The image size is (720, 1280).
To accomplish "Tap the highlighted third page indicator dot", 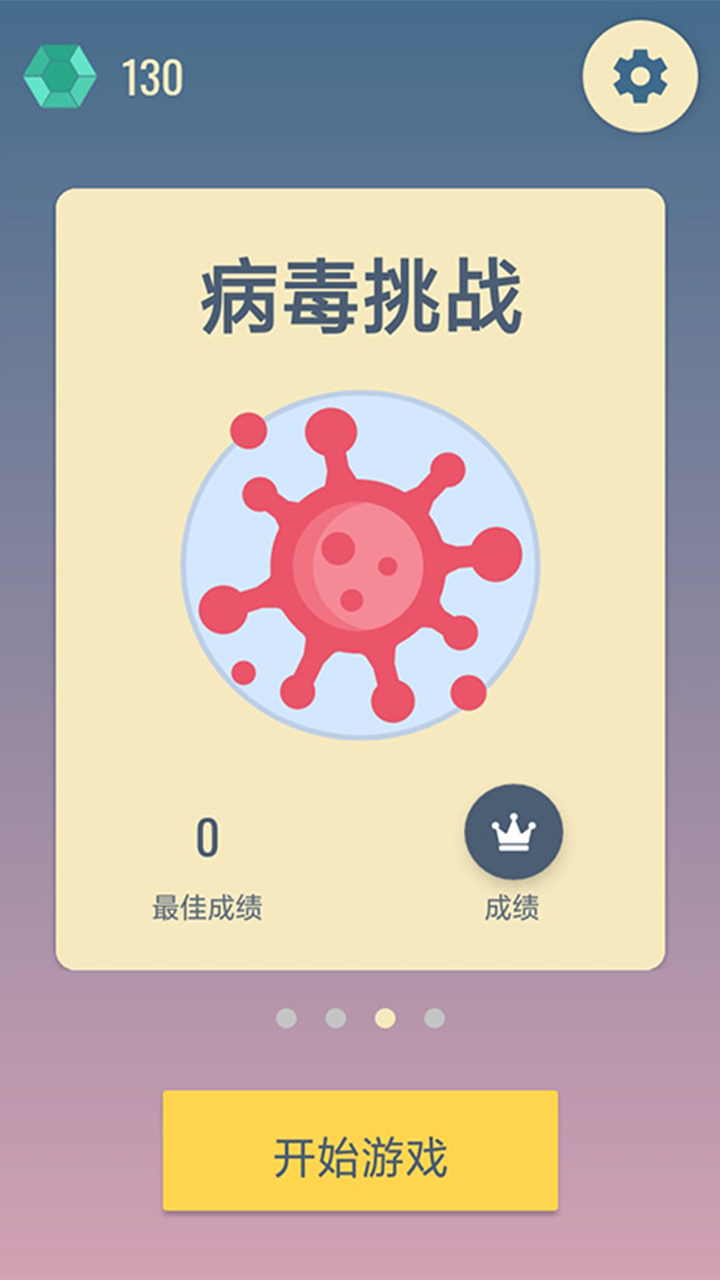I will click(x=384, y=1017).
